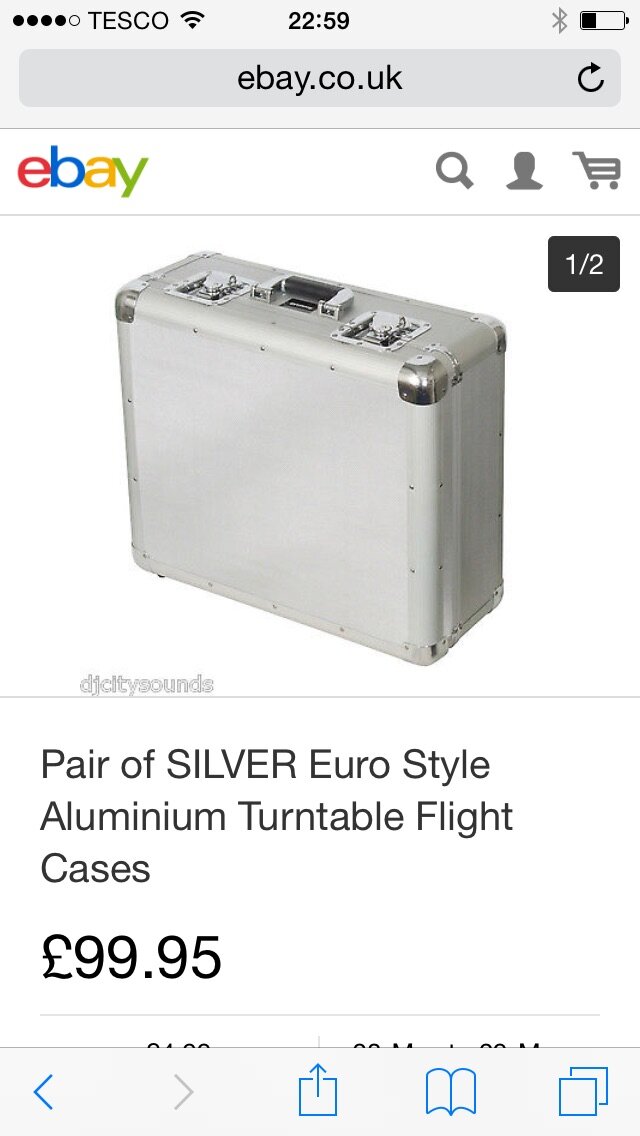
Task: Go back with Safari's back arrow
Action: (43, 1092)
